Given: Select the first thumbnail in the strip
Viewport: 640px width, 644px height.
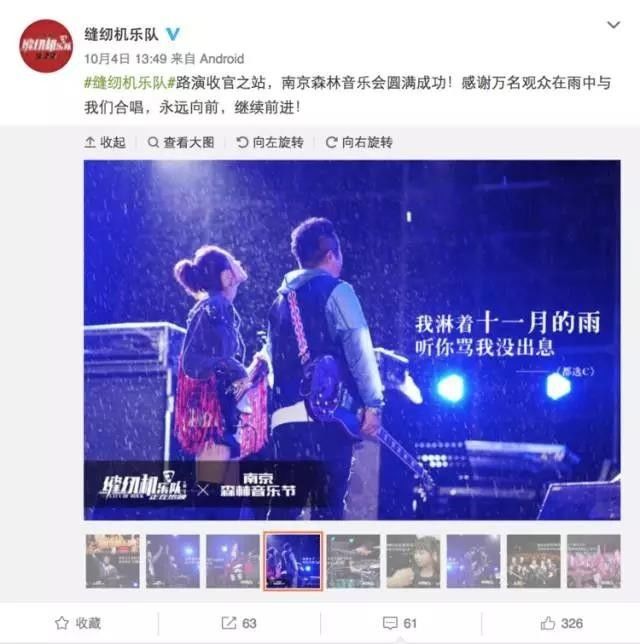Looking at the screenshot, I should pyautogui.click(x=112, y=561).
